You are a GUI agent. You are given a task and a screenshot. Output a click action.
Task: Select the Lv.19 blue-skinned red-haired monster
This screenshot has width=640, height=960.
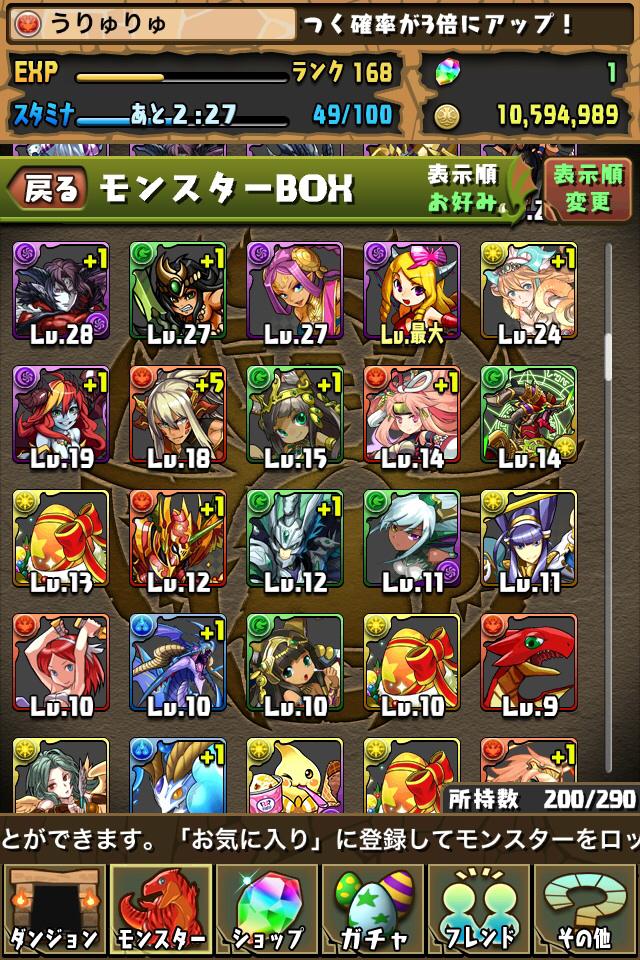[x=61, y=414]
